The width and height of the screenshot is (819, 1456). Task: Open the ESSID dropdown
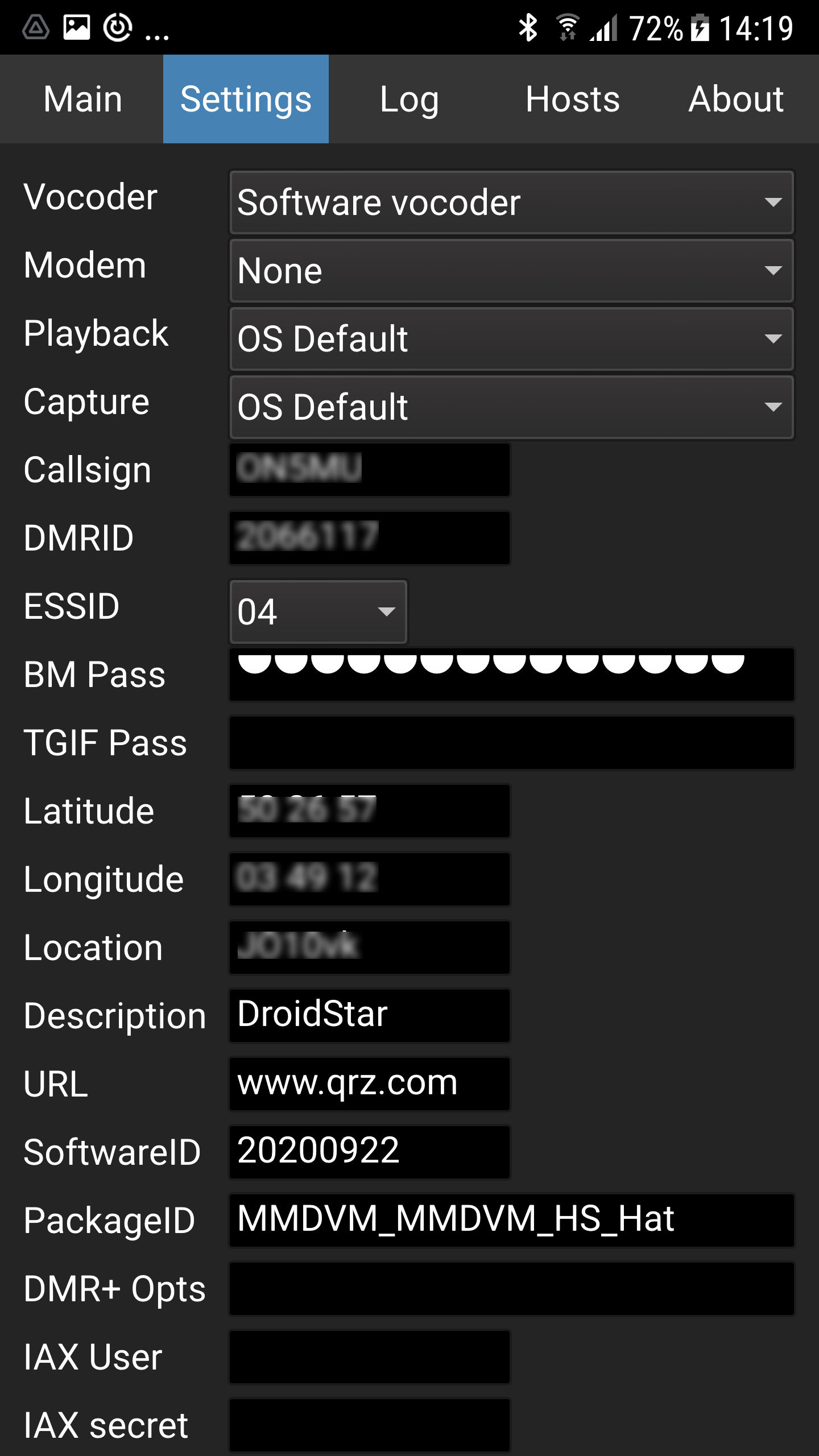pyautogui.click(x=318, y=612)
